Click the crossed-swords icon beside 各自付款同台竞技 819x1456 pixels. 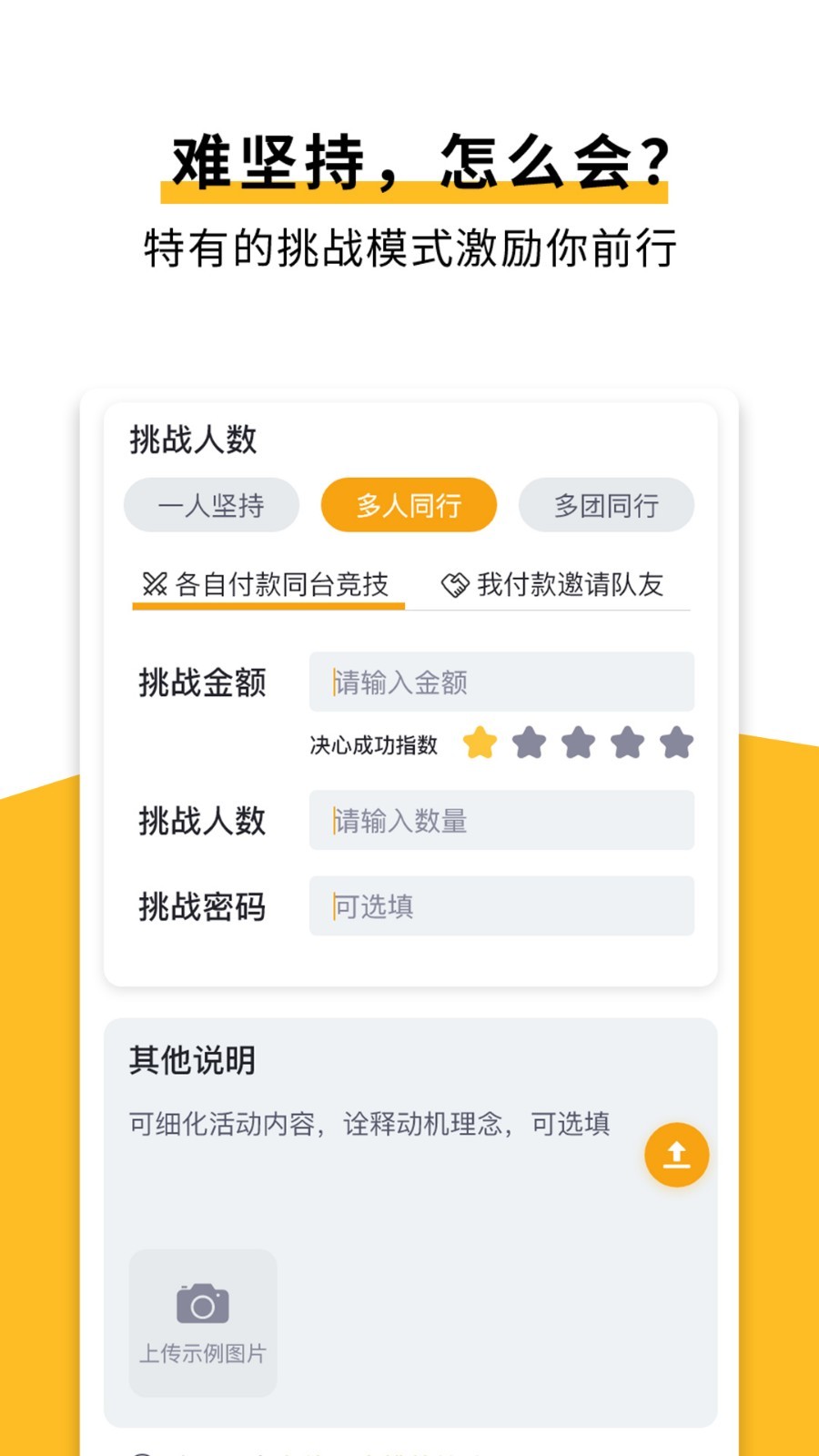155,584
